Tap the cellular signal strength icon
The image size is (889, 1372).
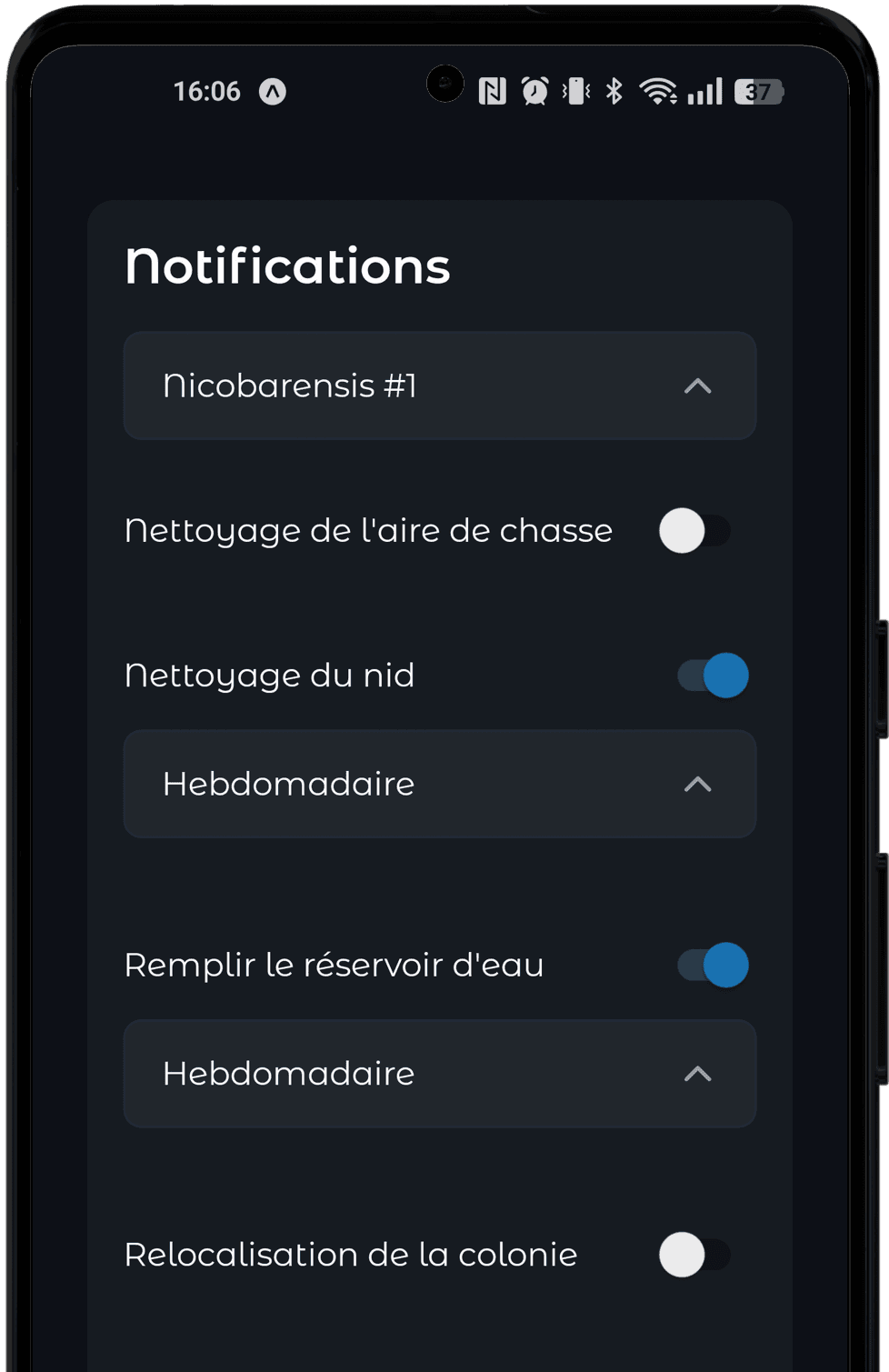[x=704, y=90]
